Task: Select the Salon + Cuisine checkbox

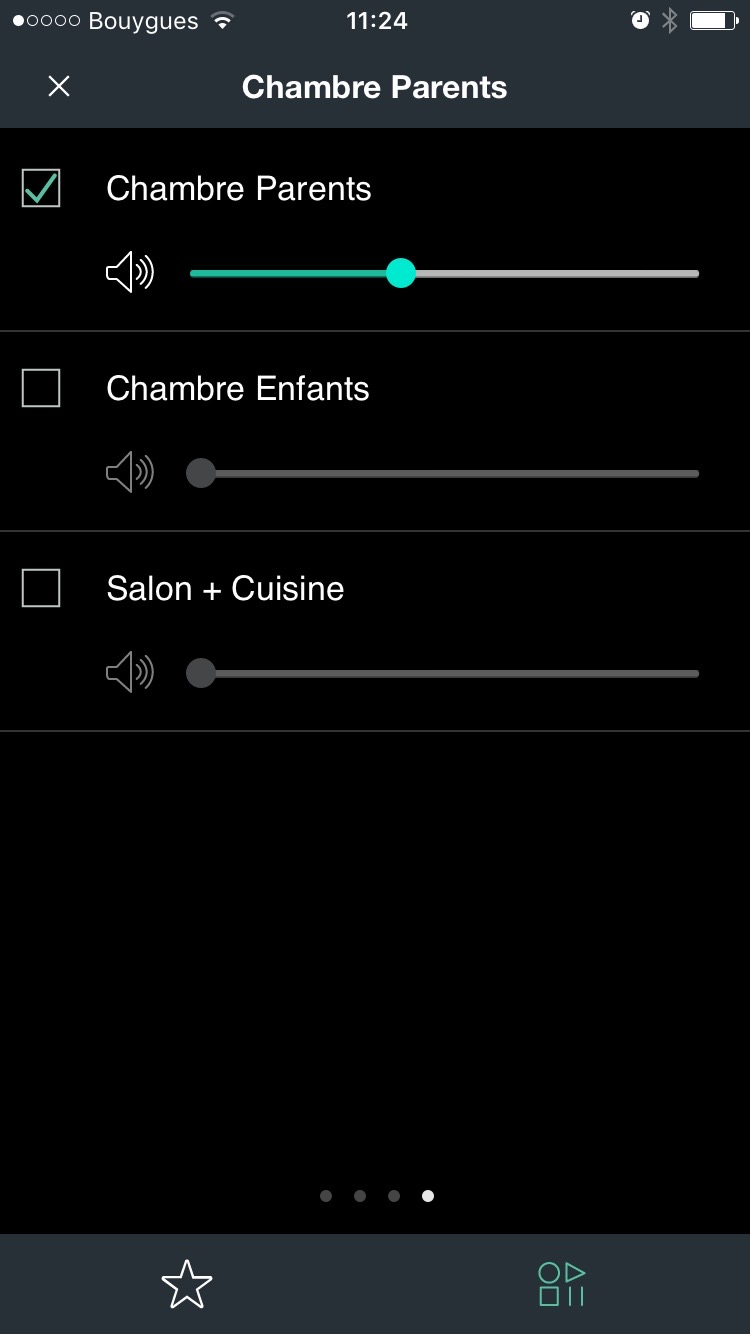Action: coord(41,588)
